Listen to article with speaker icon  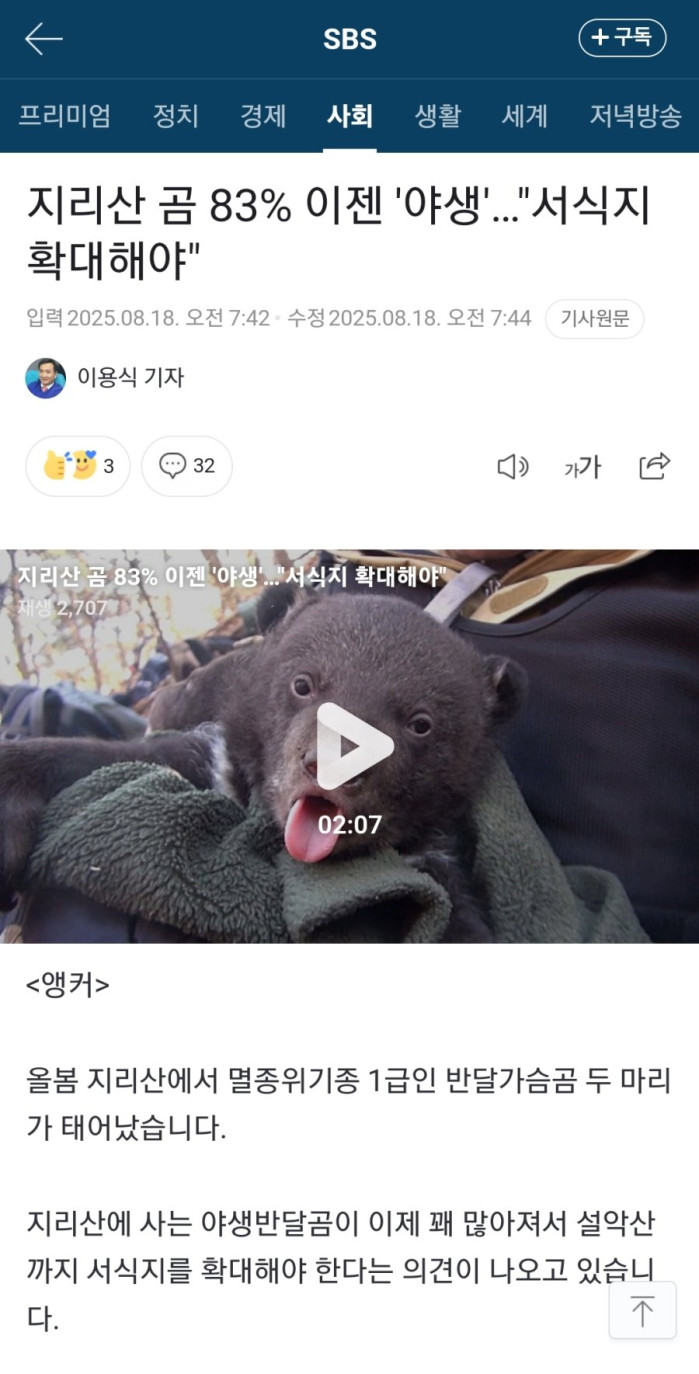point(512,466)
